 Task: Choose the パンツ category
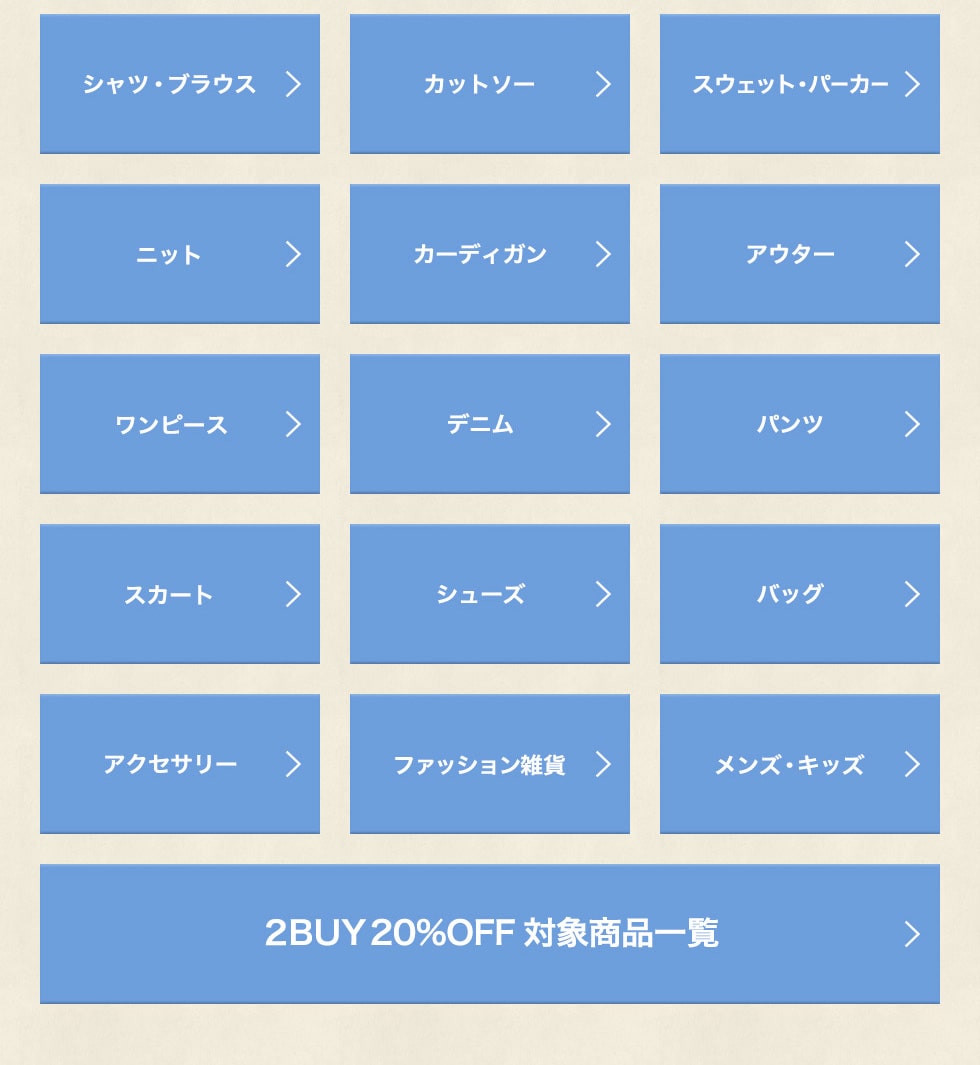[800, 424]
